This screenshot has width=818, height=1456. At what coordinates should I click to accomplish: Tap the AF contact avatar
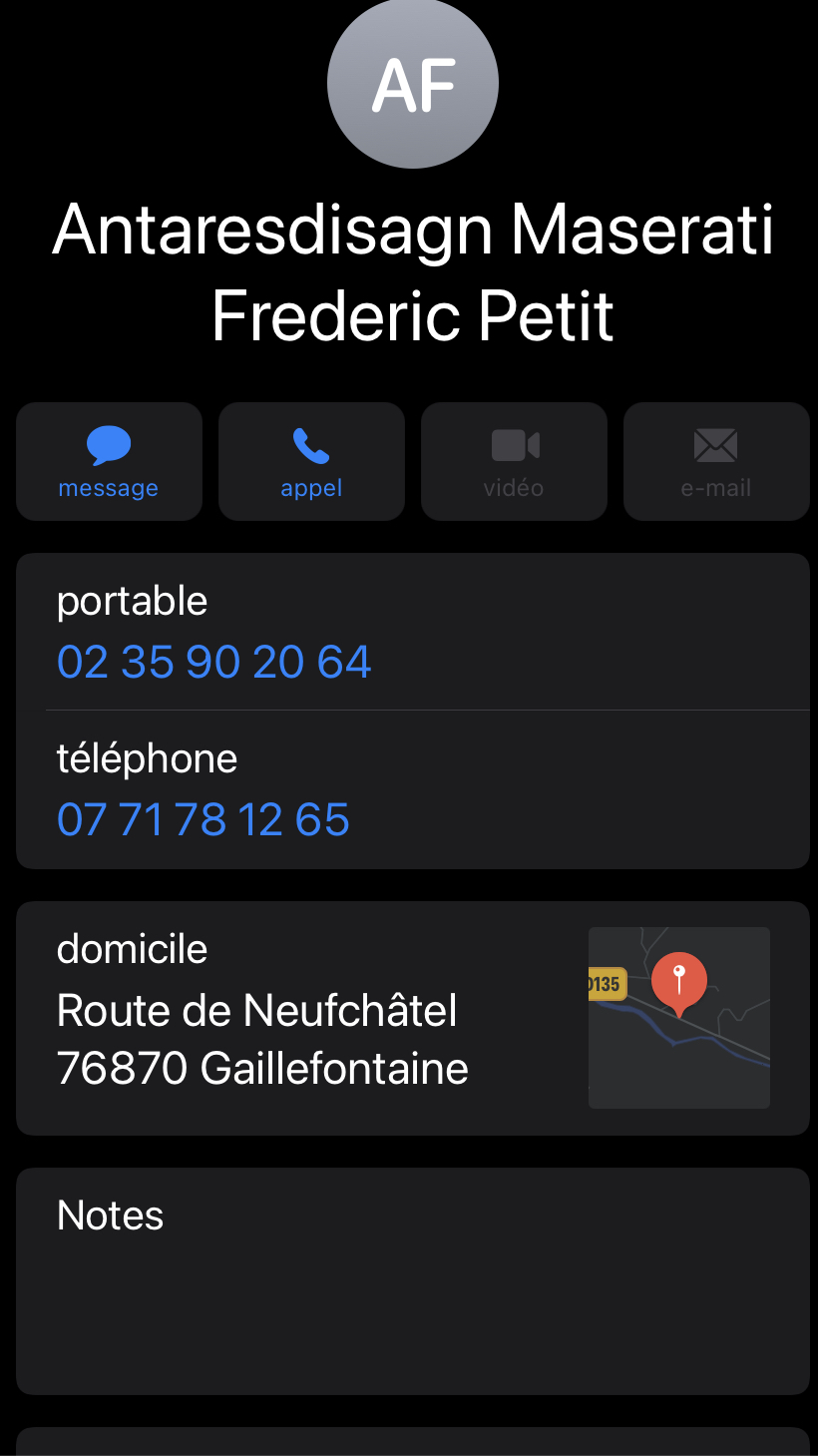point(412,83)
